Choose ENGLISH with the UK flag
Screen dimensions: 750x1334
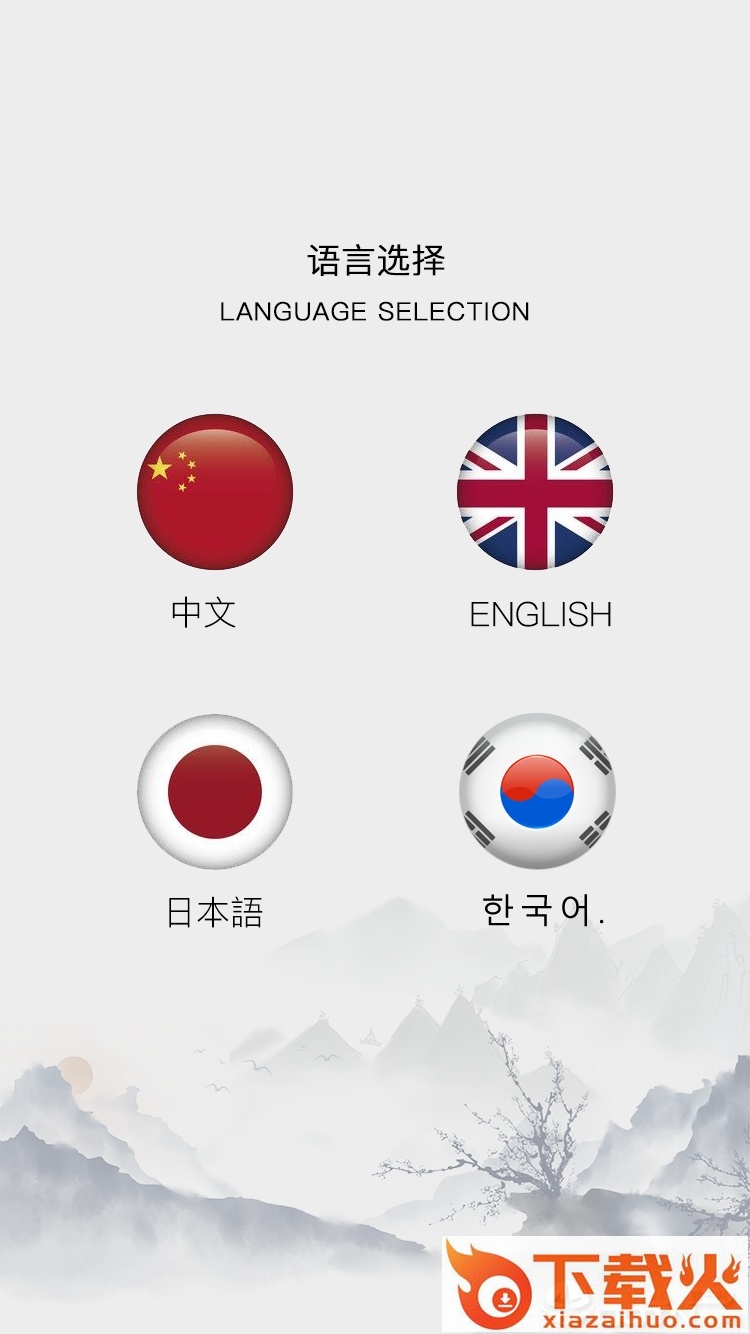pyautogui.click(x=535, y=492)
